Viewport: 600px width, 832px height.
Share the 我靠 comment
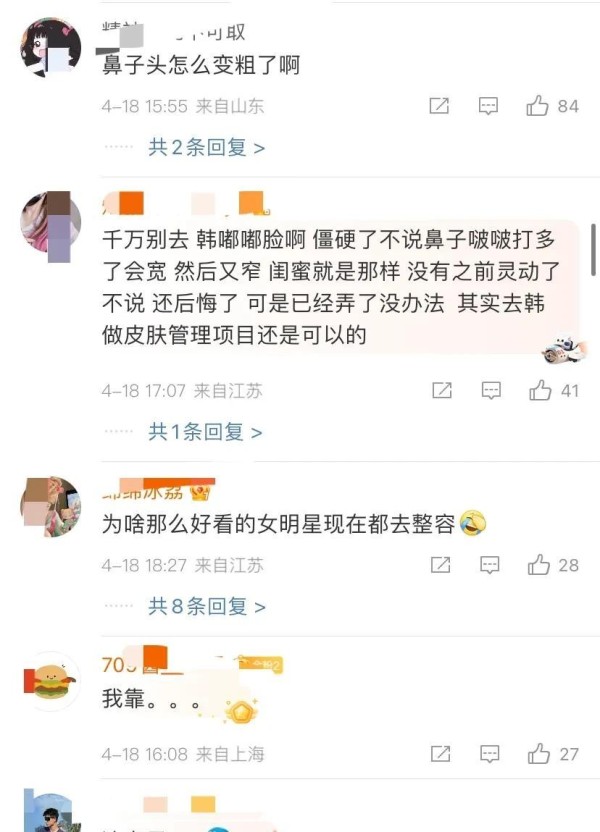tap(439, 754)
